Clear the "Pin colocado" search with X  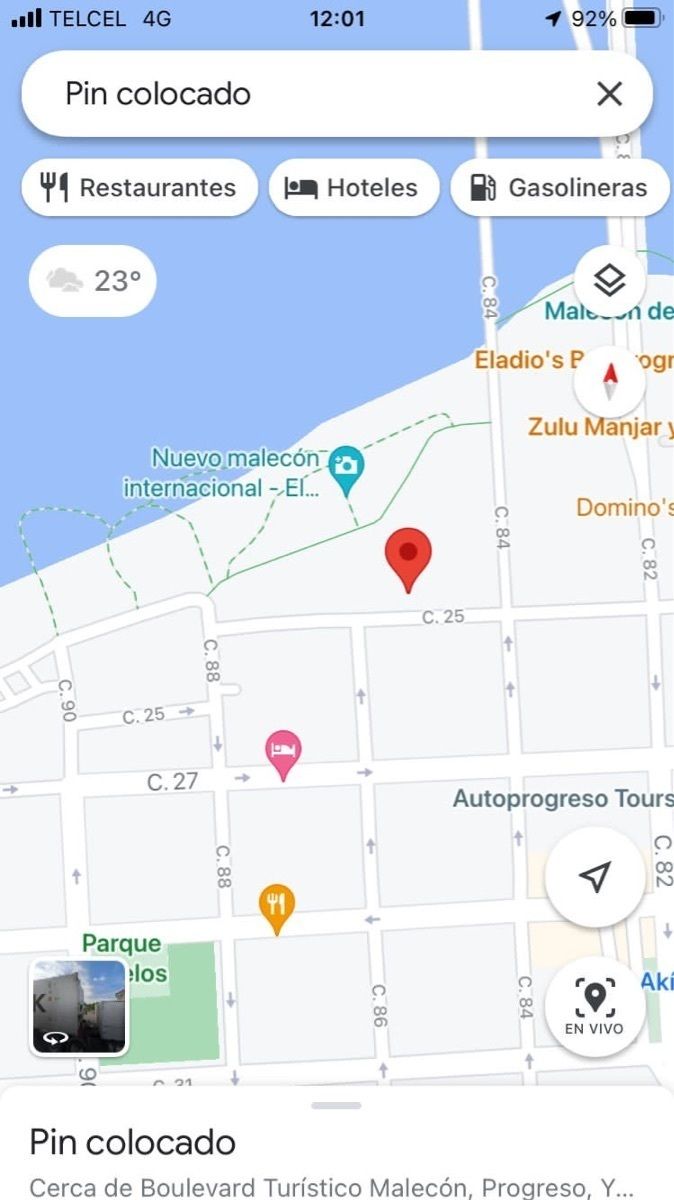click(x=609, y=94)
